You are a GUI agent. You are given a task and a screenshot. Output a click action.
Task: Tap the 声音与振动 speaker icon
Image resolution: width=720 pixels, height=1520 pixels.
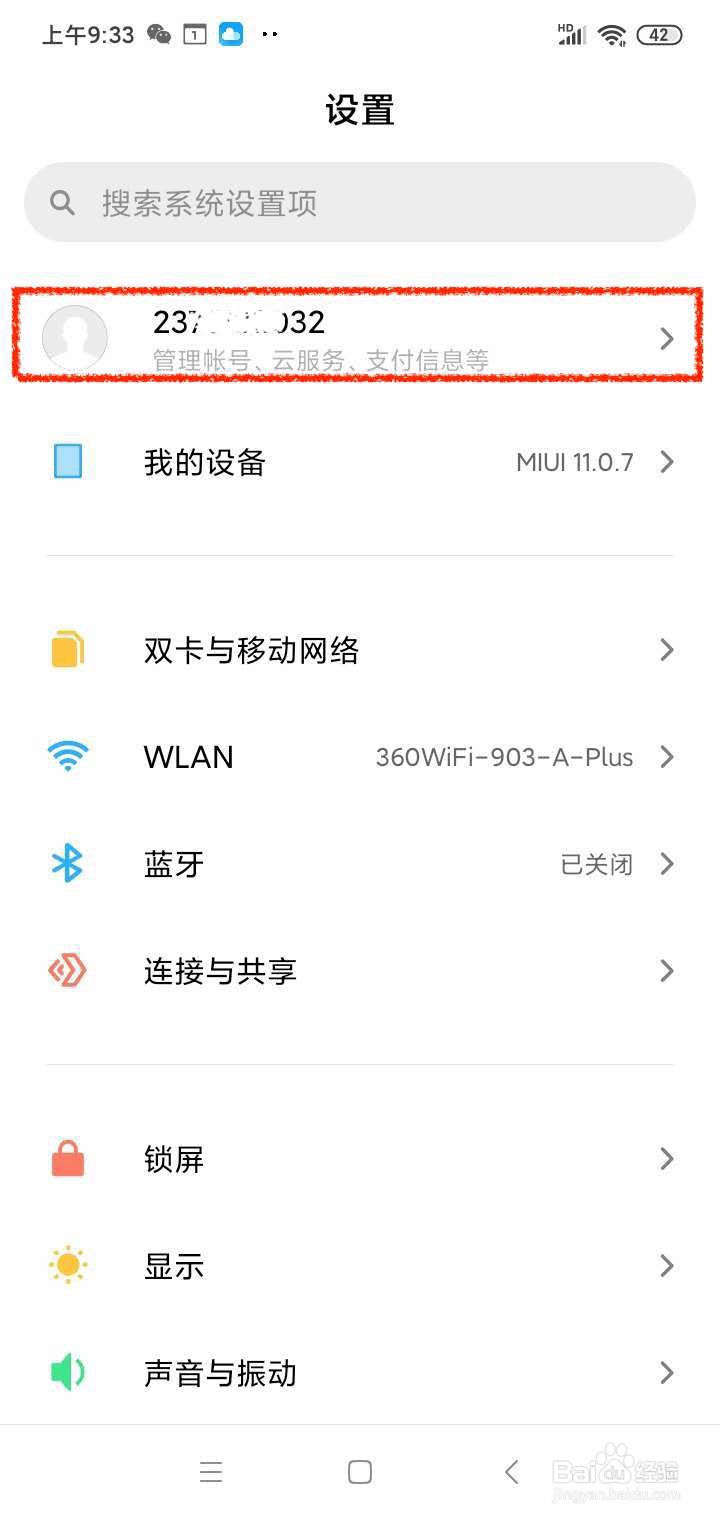[x=67, y=1372]
